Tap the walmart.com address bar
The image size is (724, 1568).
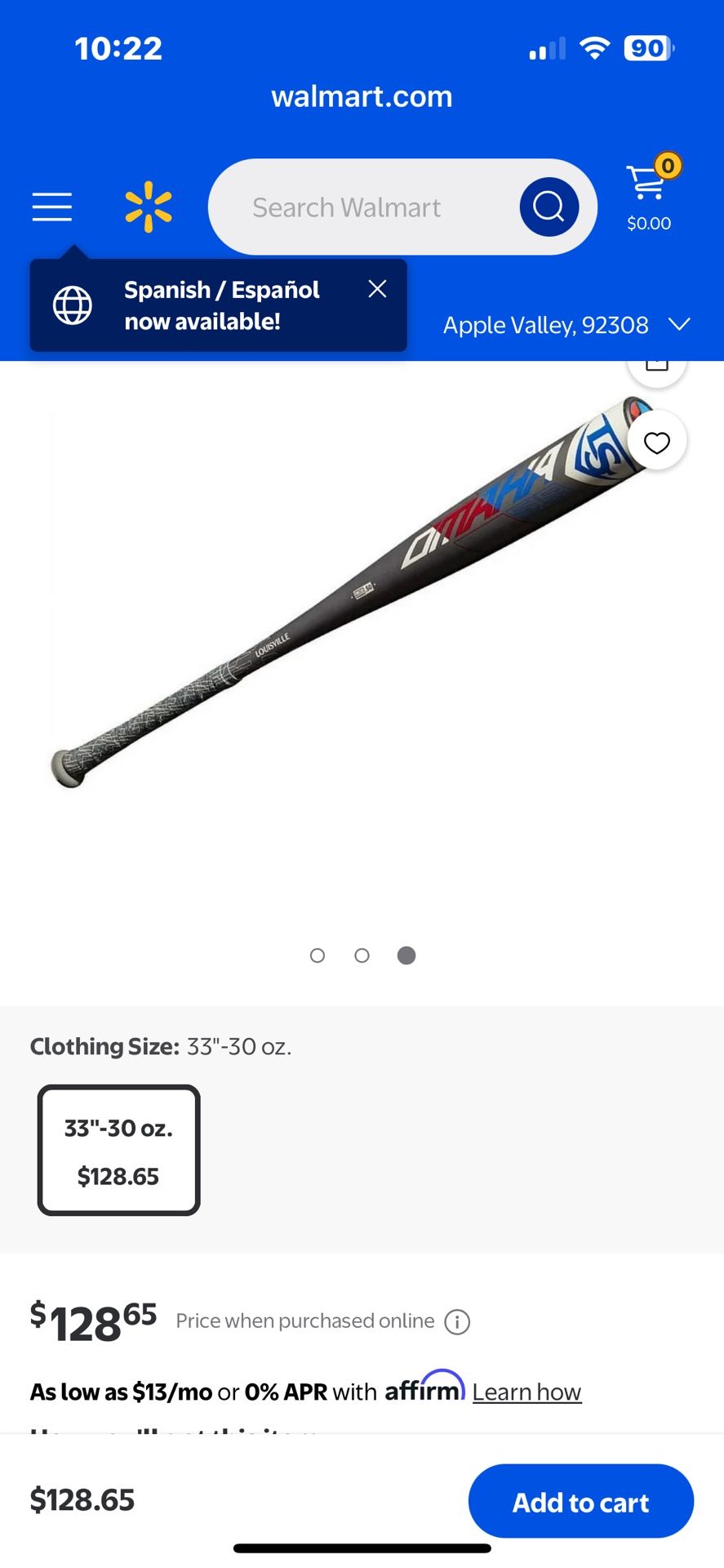point(362,97)
